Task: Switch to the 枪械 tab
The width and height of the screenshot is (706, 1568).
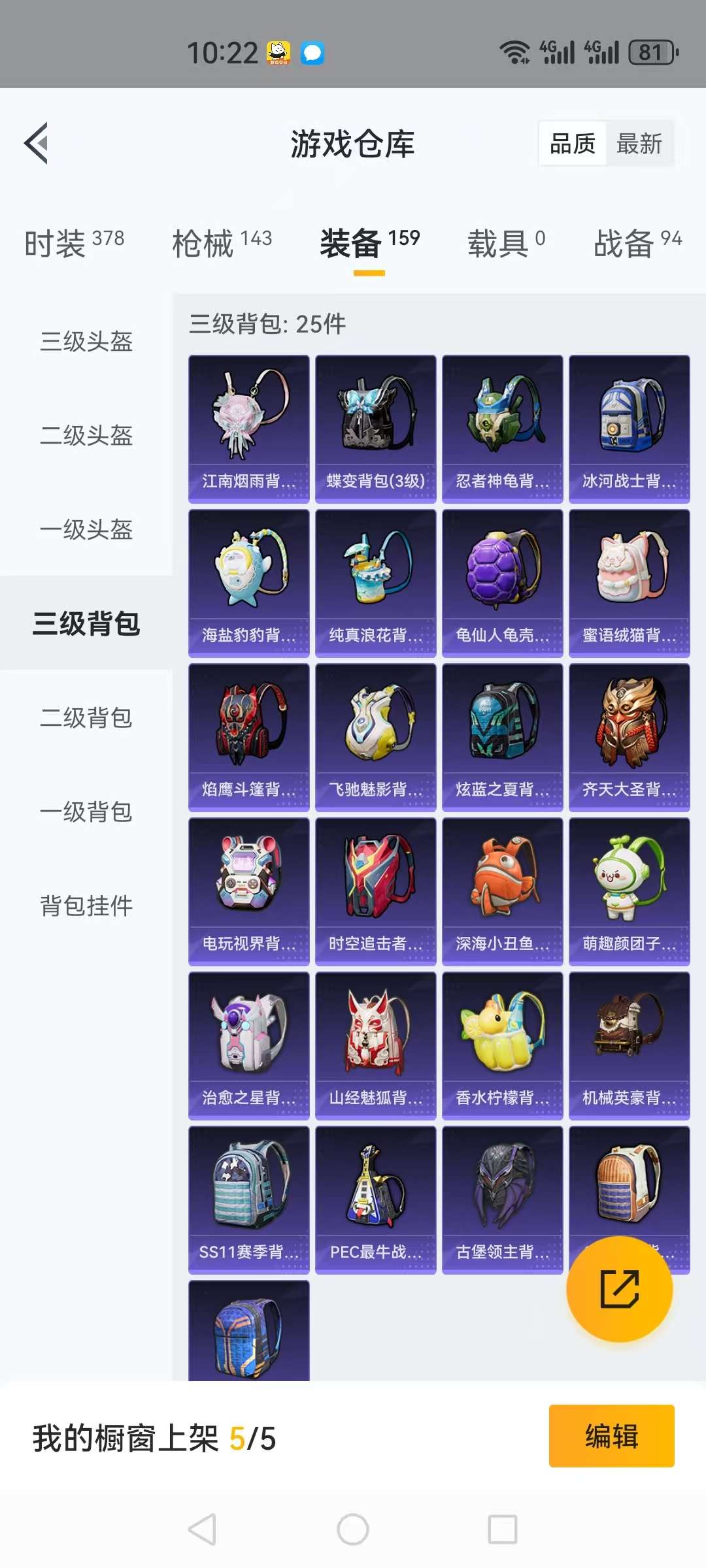Action: (x=222, y=243)
